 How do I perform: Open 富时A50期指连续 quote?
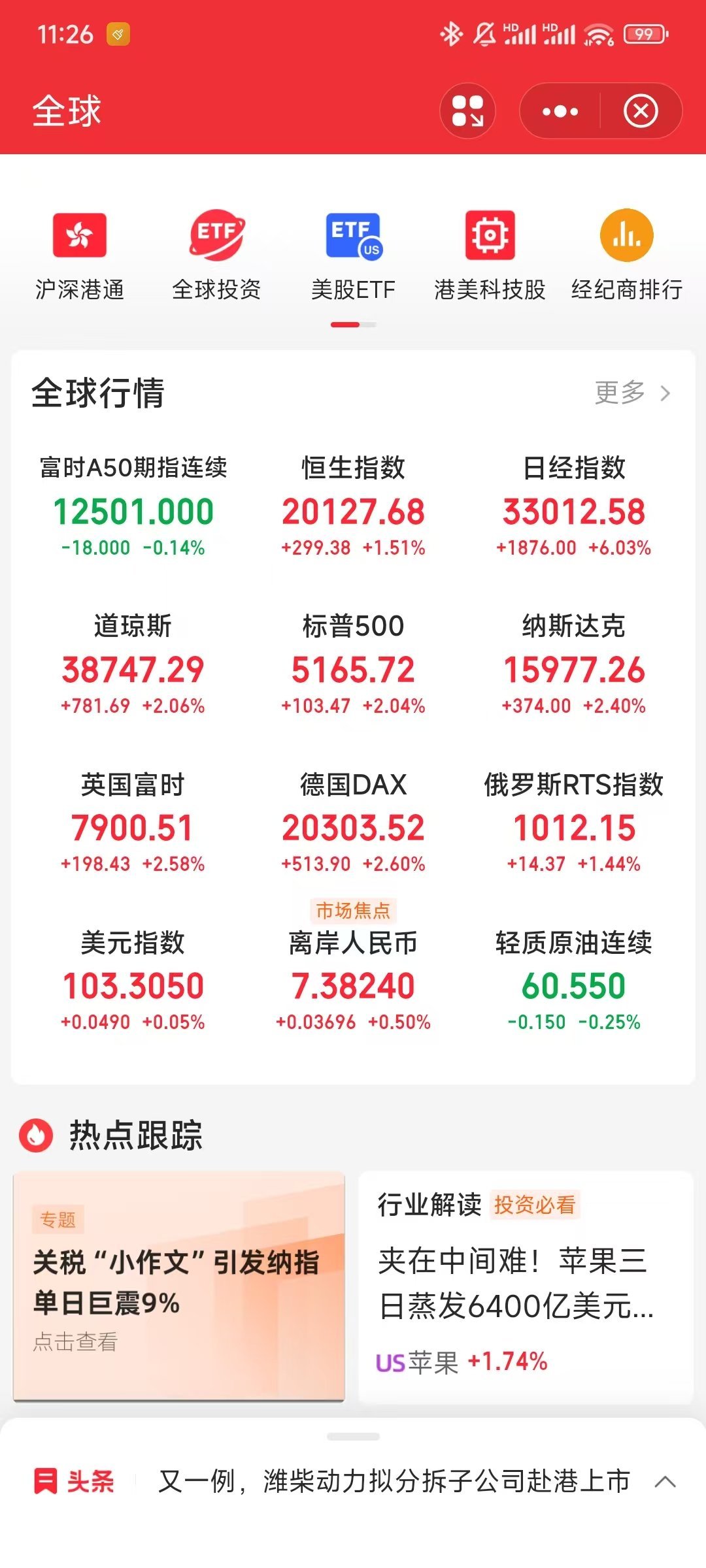point(133,506)
